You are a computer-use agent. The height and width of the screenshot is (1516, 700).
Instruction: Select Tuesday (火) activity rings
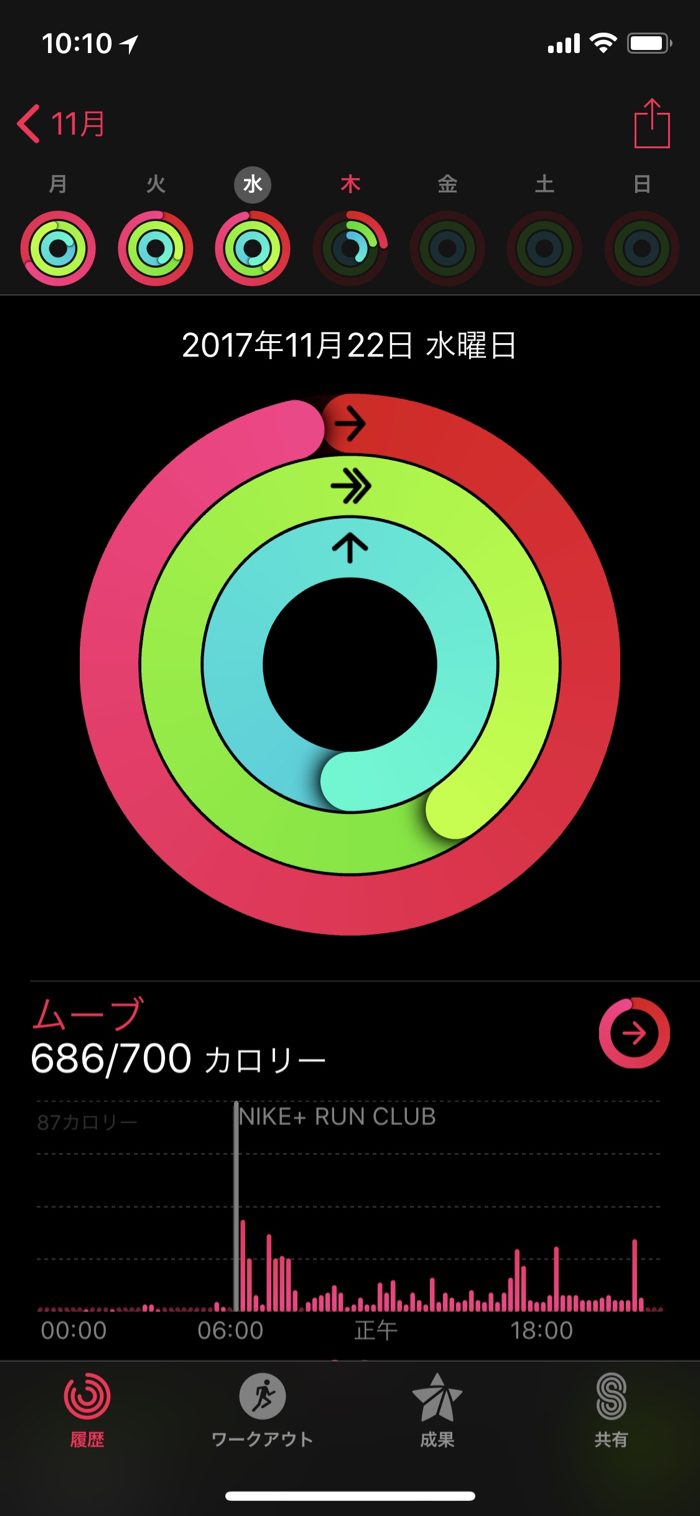click(x=155, y=248)
